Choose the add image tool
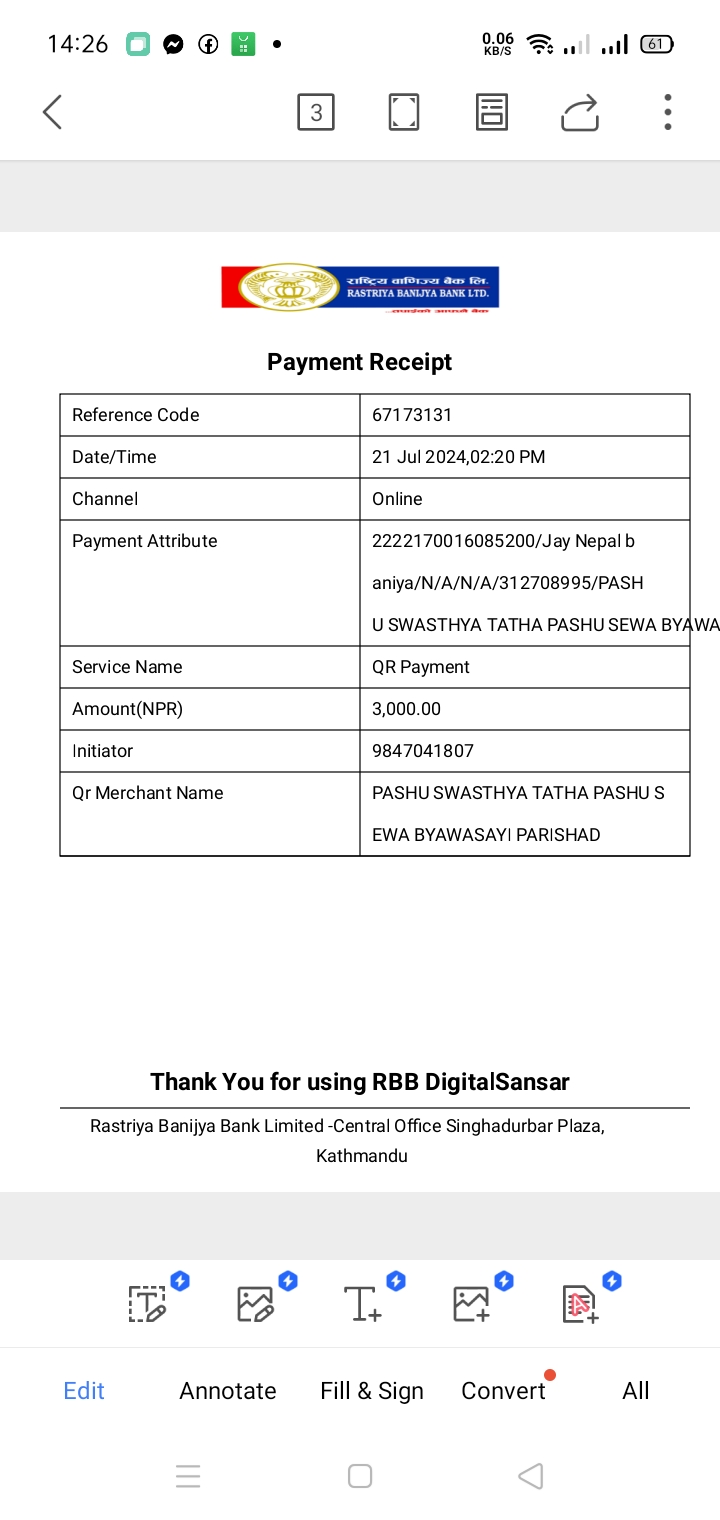720x1520 pixels. click(x=472, y=1303)
